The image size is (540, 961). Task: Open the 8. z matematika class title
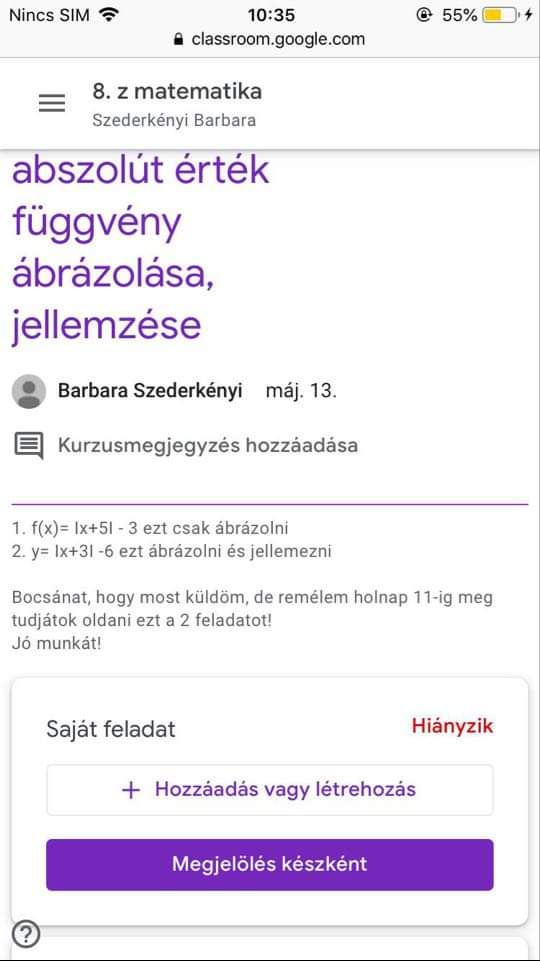pos(177,91)
